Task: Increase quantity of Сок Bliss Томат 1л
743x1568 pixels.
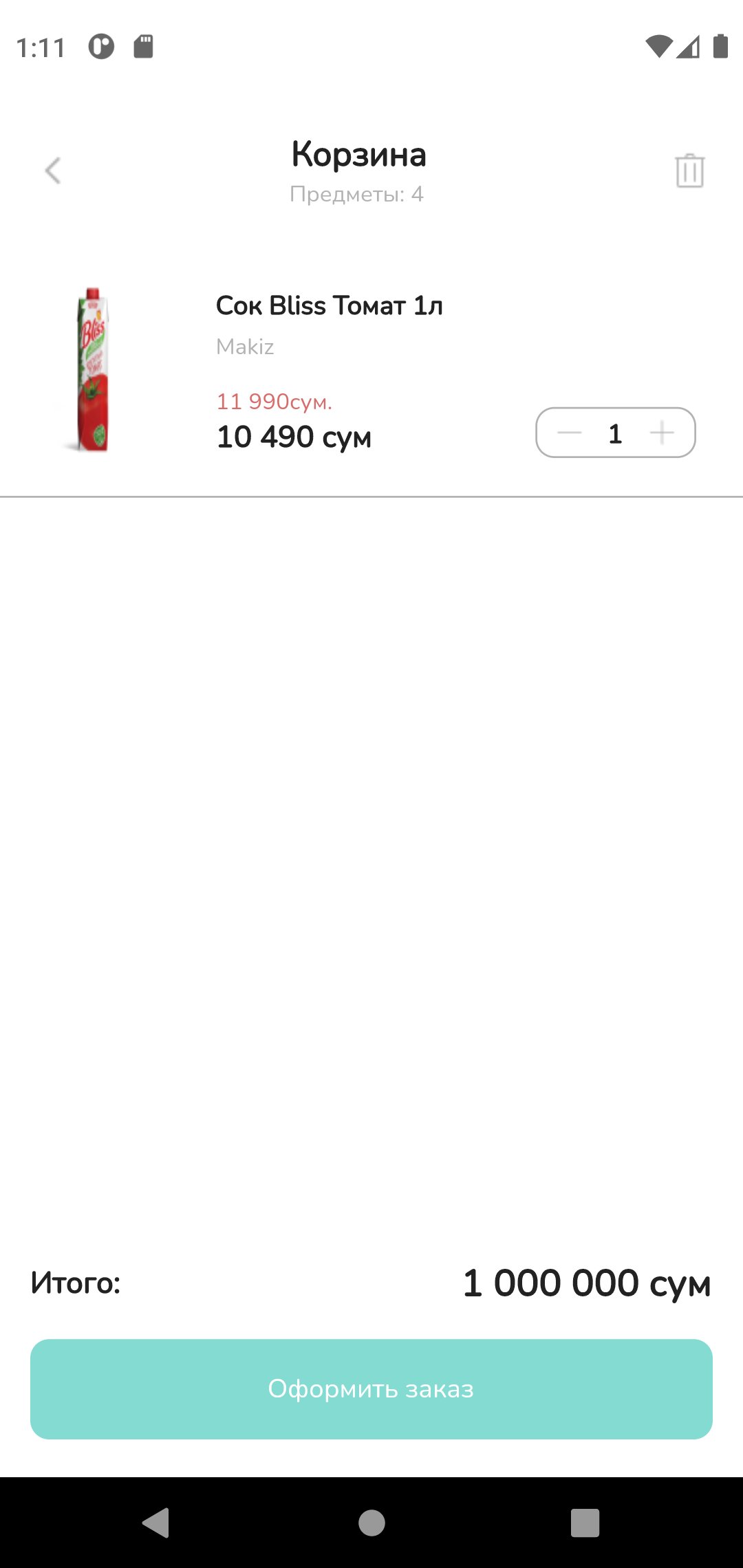Action: coord(662,433)
